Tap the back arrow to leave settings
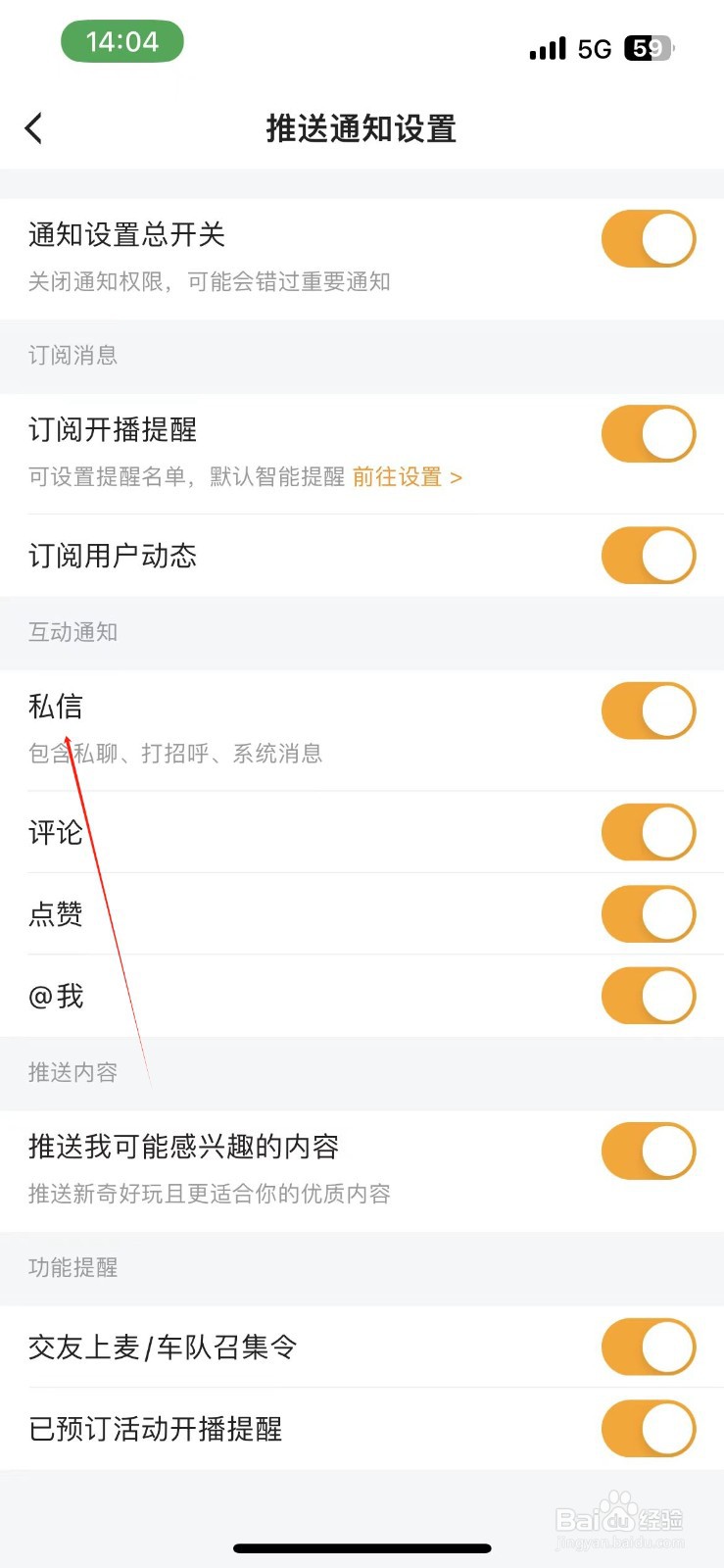This screenshot has height=1568, width=724. (34, 127)
